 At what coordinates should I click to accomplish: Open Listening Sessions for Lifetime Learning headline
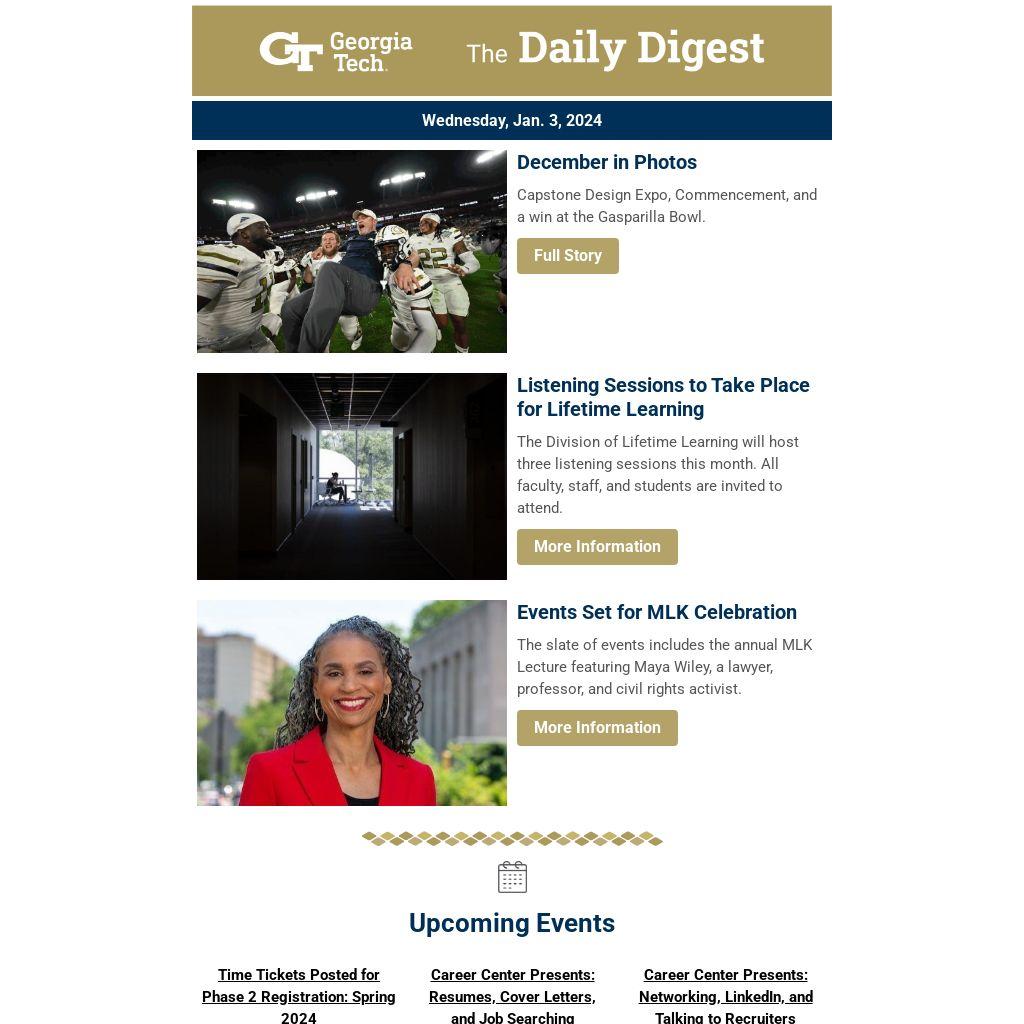click(662, 397)
